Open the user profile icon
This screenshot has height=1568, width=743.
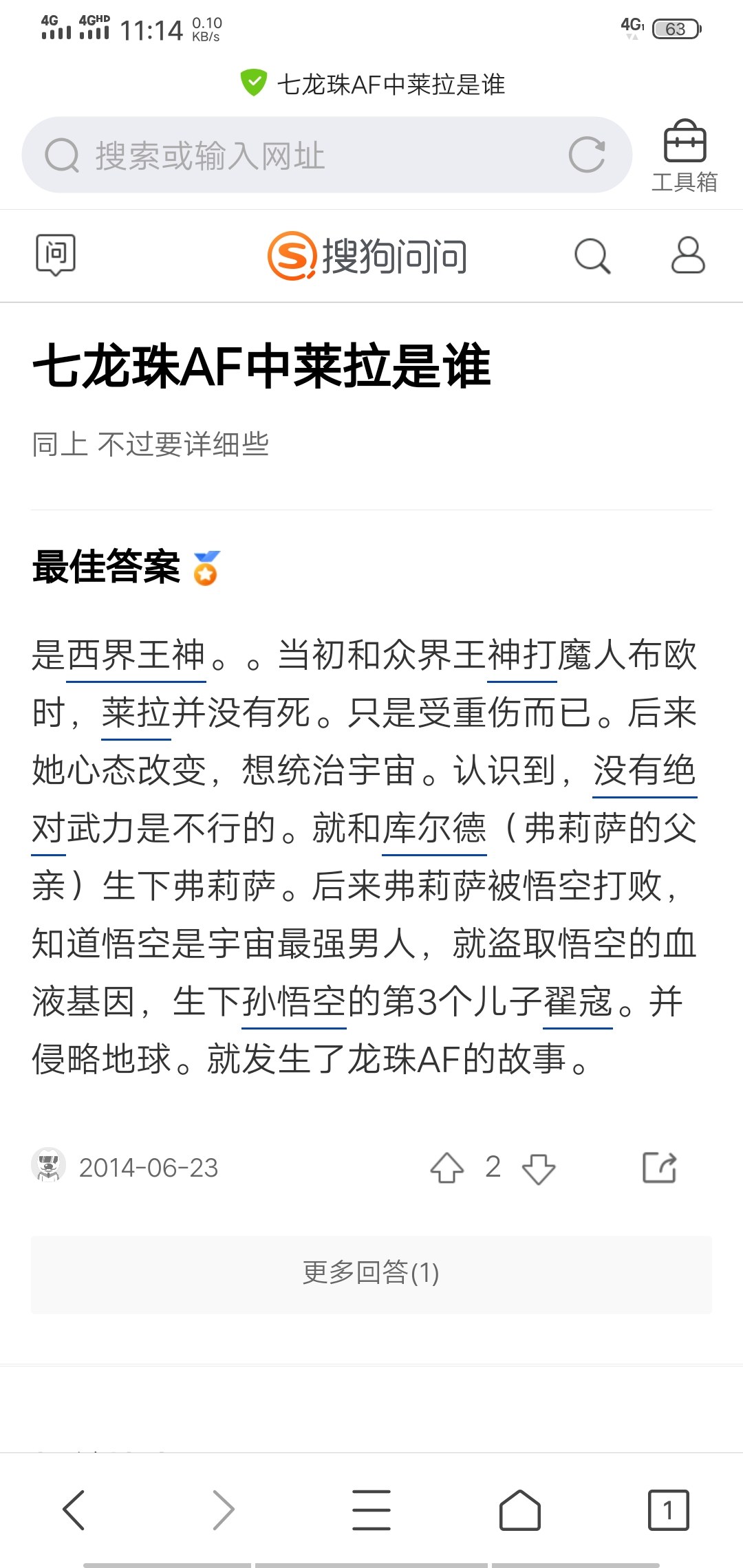click(x=688, y=256)
